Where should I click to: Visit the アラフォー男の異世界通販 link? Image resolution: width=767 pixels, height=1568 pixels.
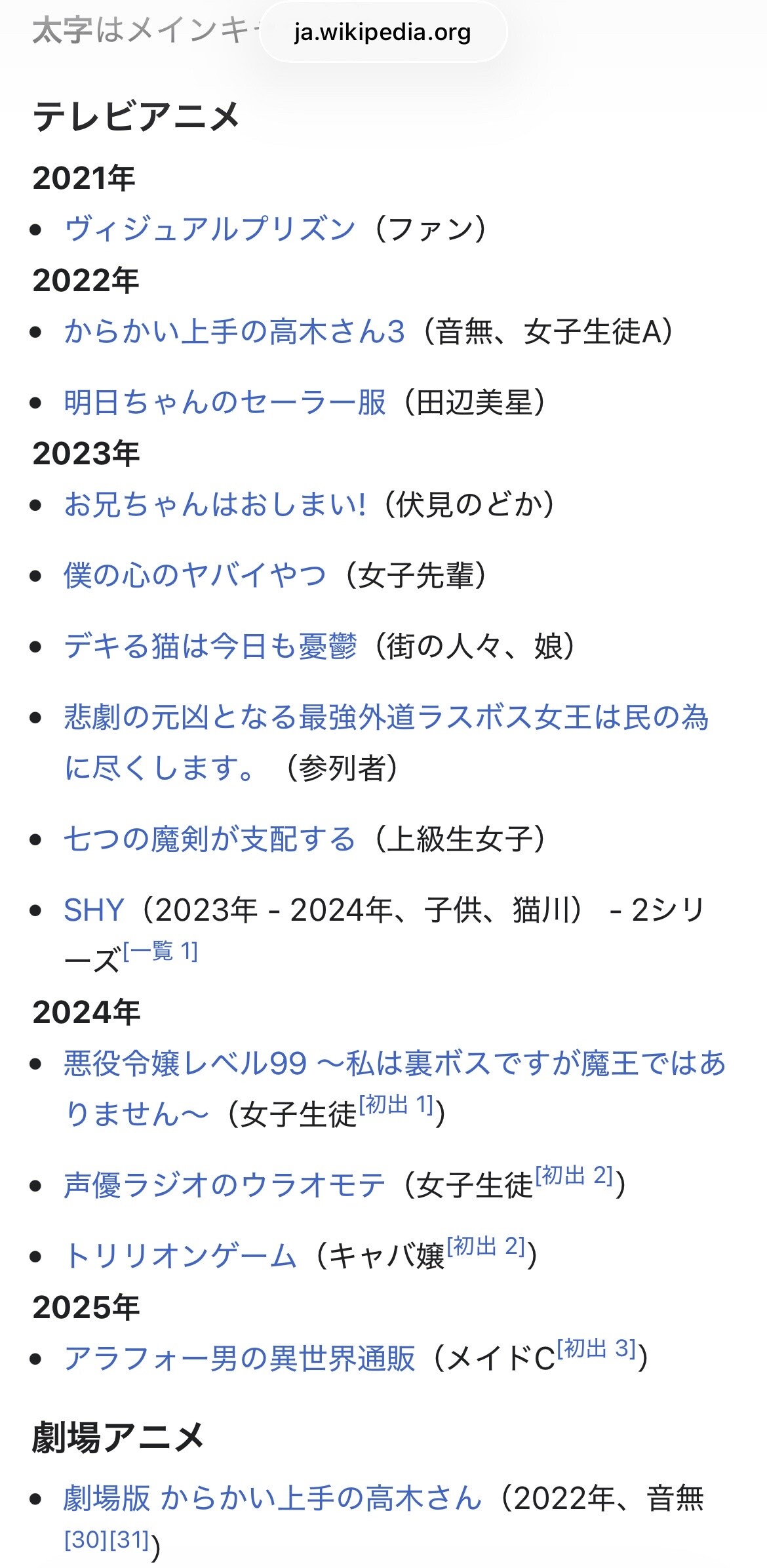tap(239, 1358)
